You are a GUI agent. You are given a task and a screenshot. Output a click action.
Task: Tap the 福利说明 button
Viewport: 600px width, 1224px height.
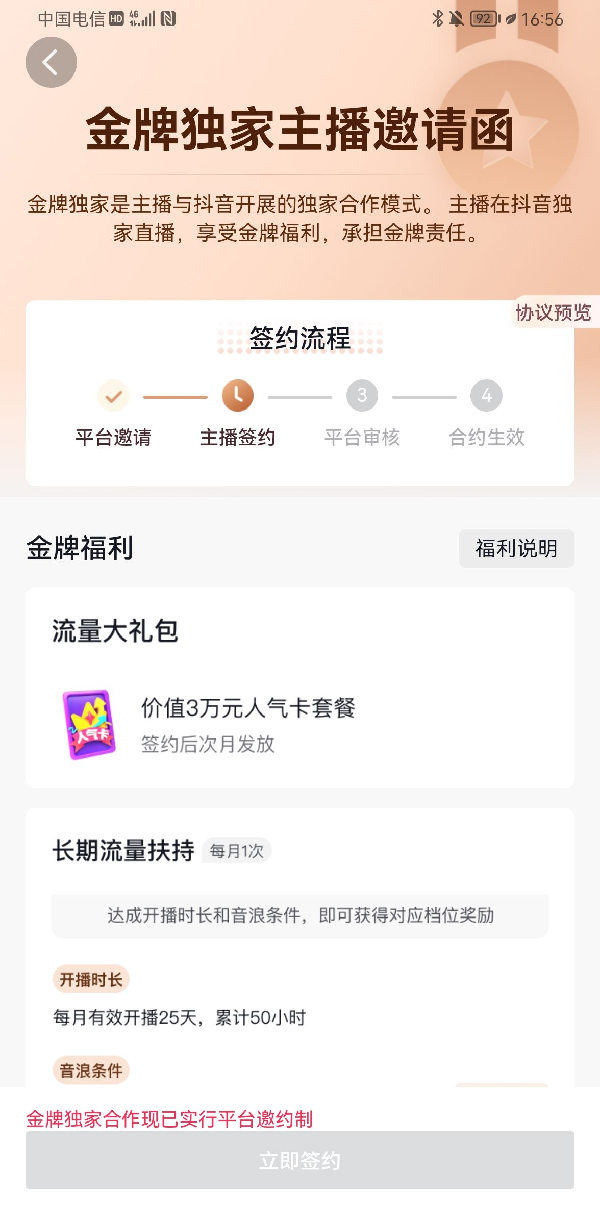pyautogui.click(x=516, y=549)
